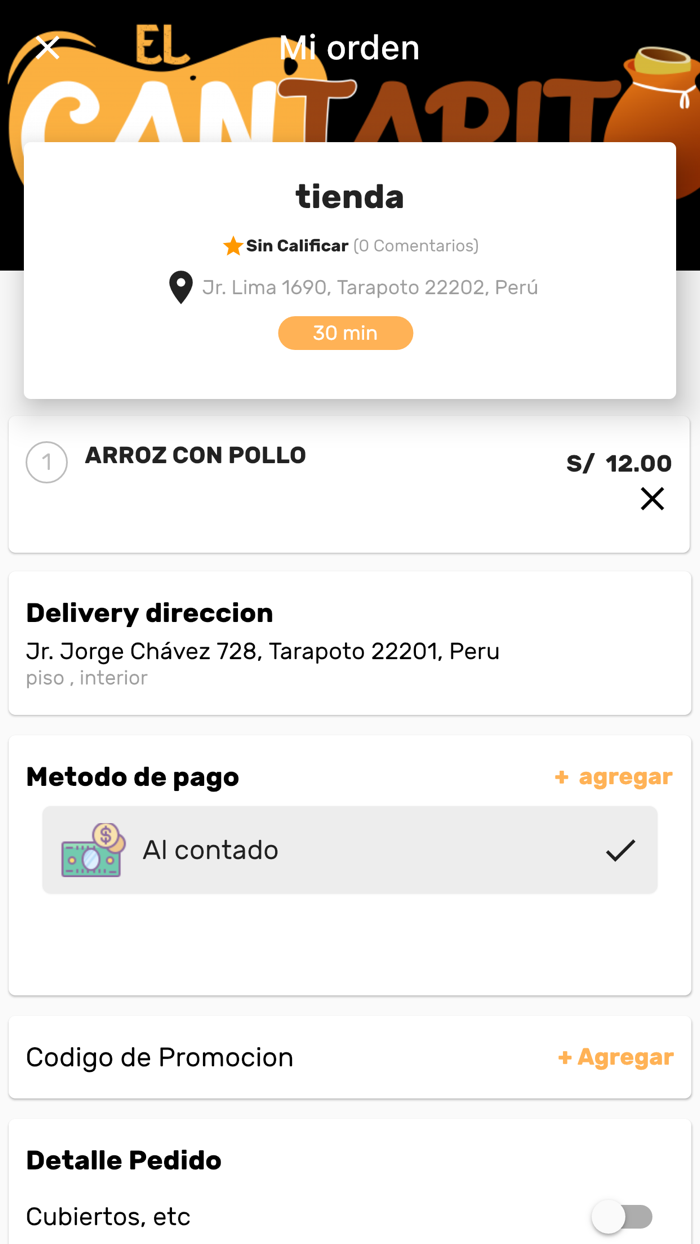
Task: Close the Mi orden screen
Action: (x=47, y=47)
